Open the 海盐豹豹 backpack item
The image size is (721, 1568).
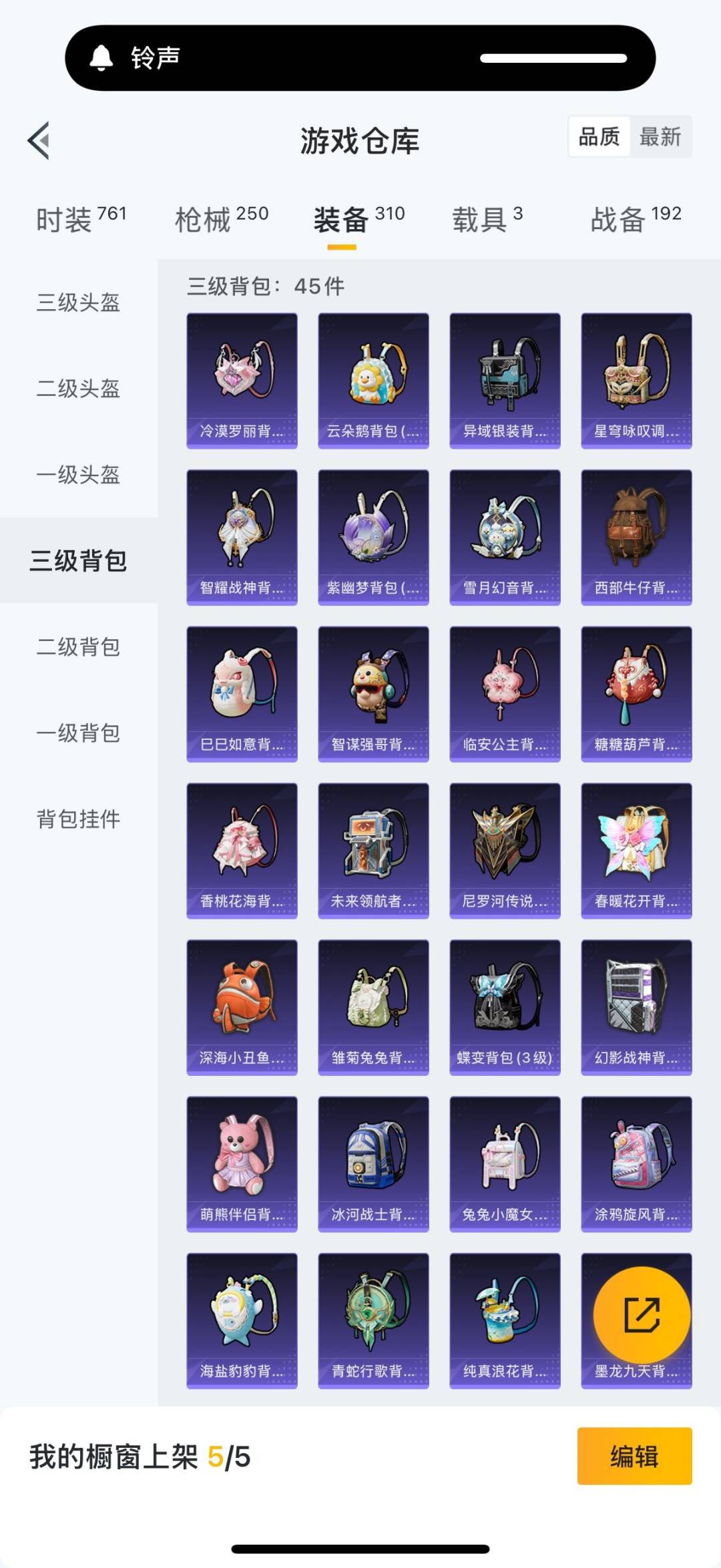[242, 1320]
